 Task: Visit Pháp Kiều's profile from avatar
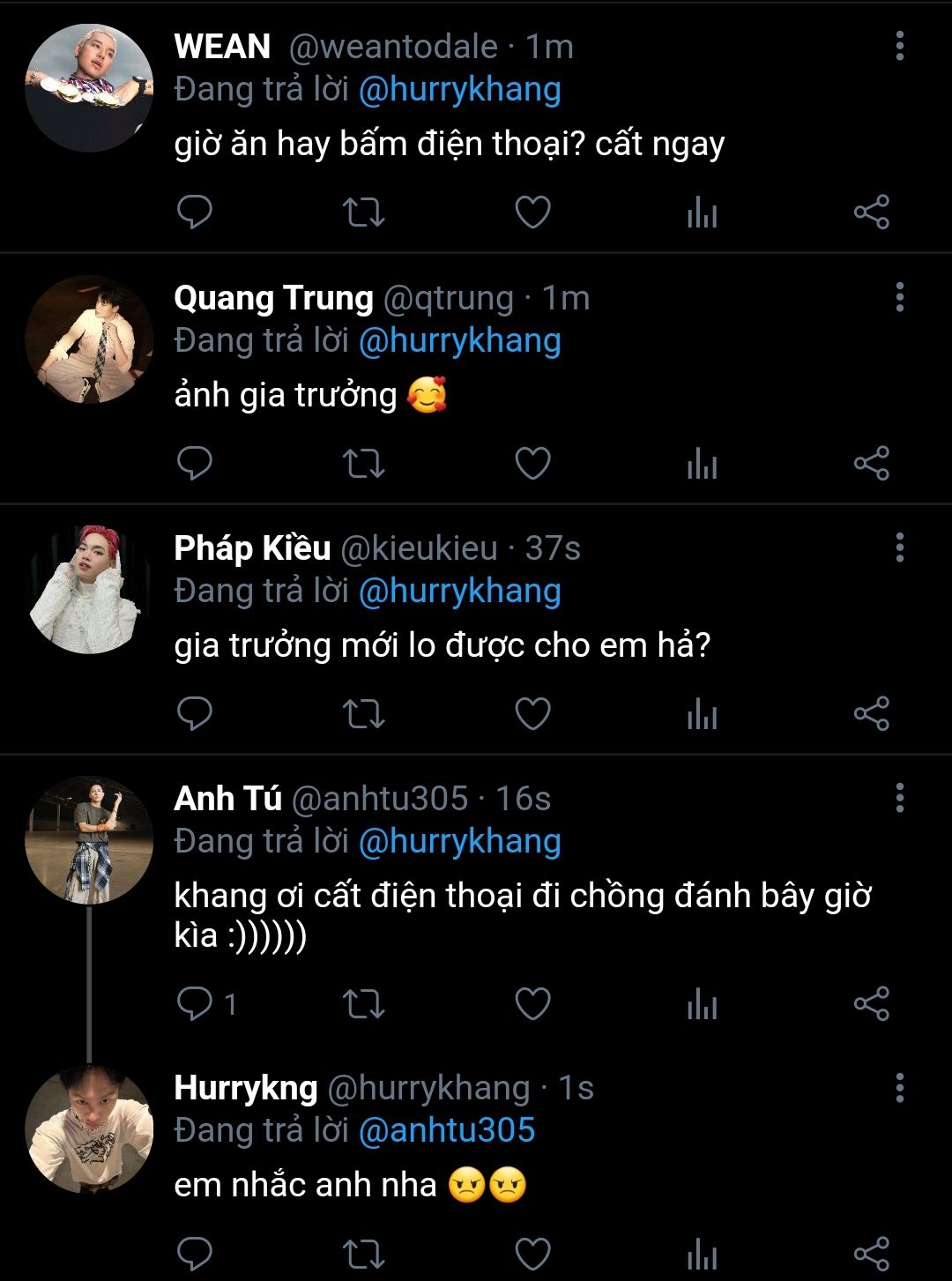(88, 590)
